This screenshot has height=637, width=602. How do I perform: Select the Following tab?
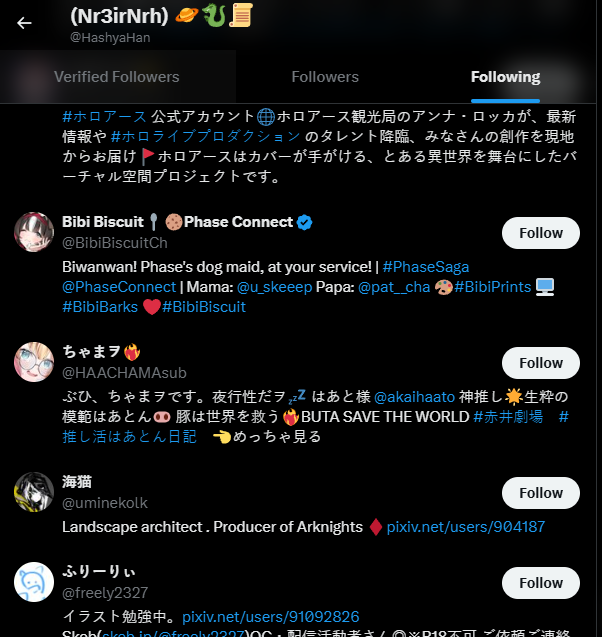point(505,77)
